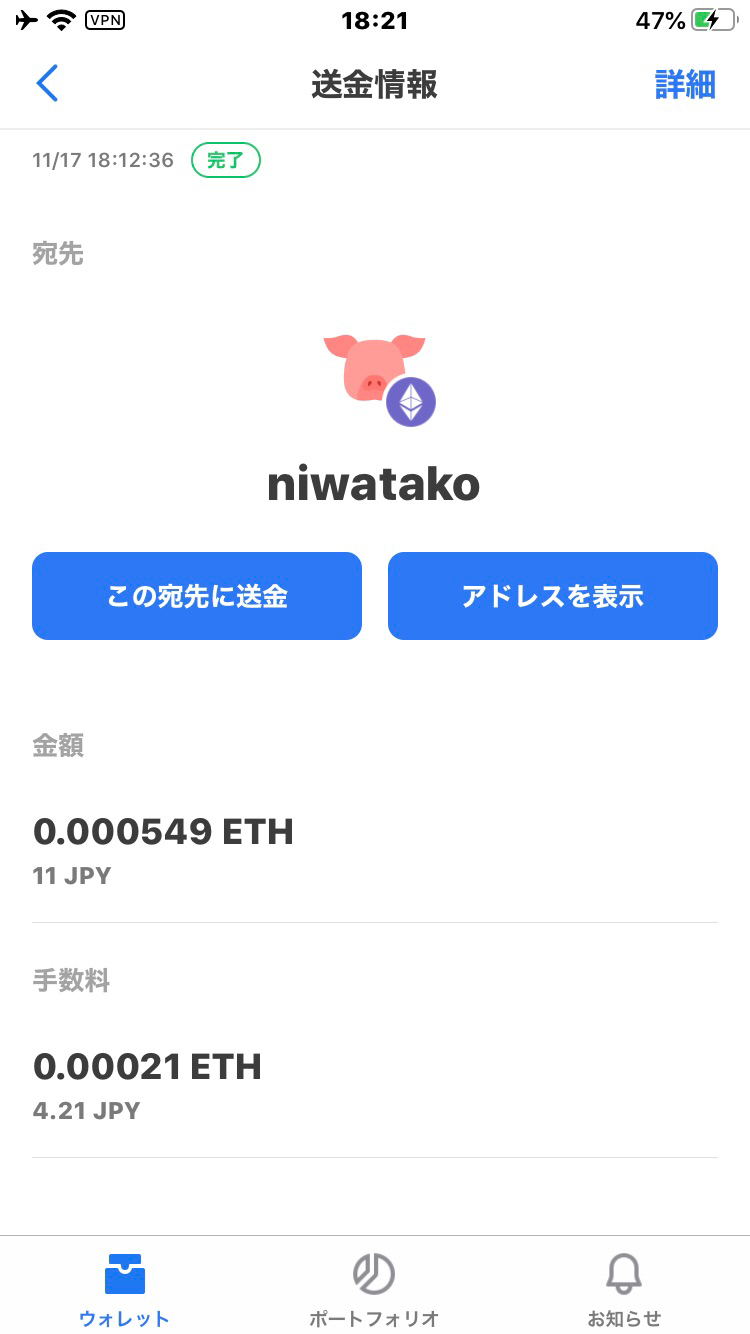Switch to the ポートフォリオ tab
750x1334 pixels.
click(x=374, y=1290)
